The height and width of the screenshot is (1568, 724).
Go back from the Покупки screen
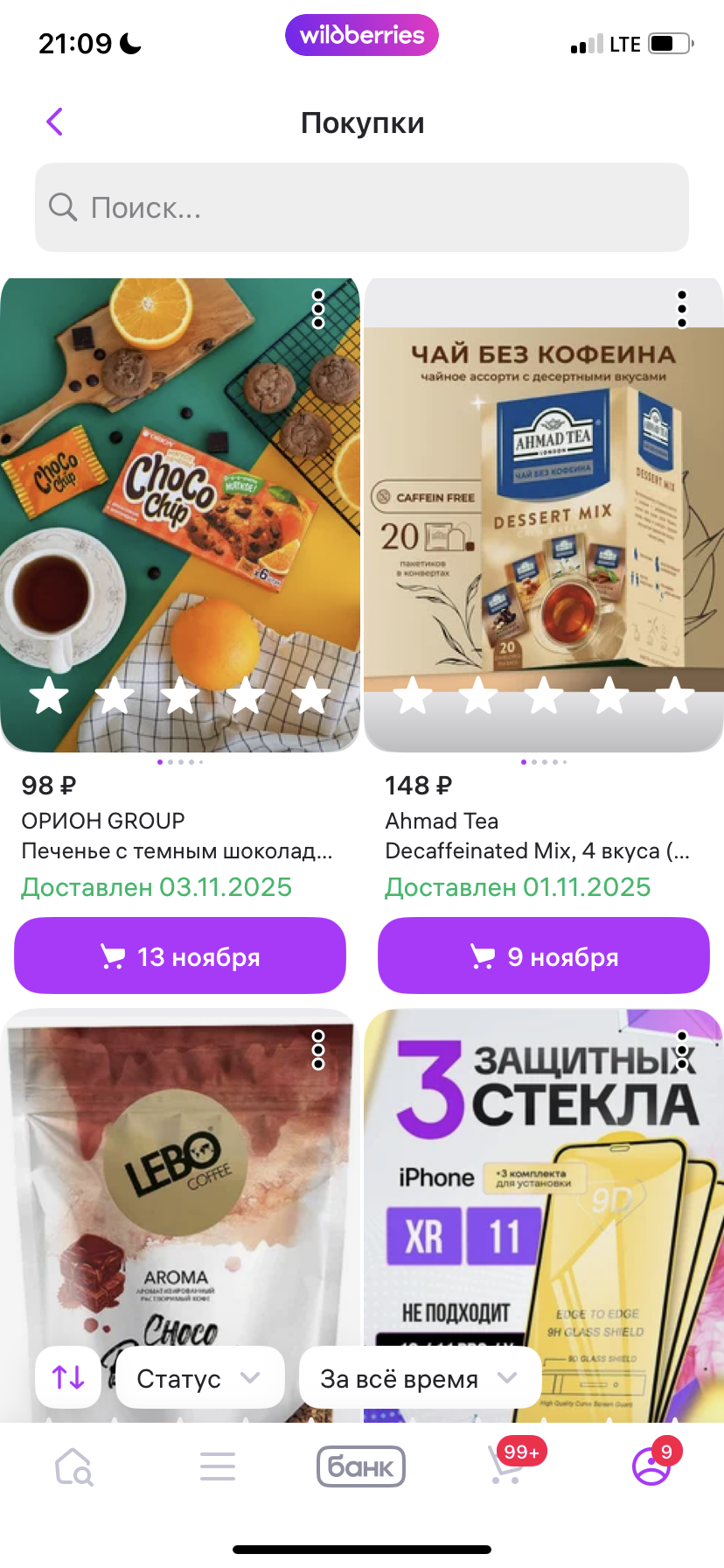click(x=55, y=122)
